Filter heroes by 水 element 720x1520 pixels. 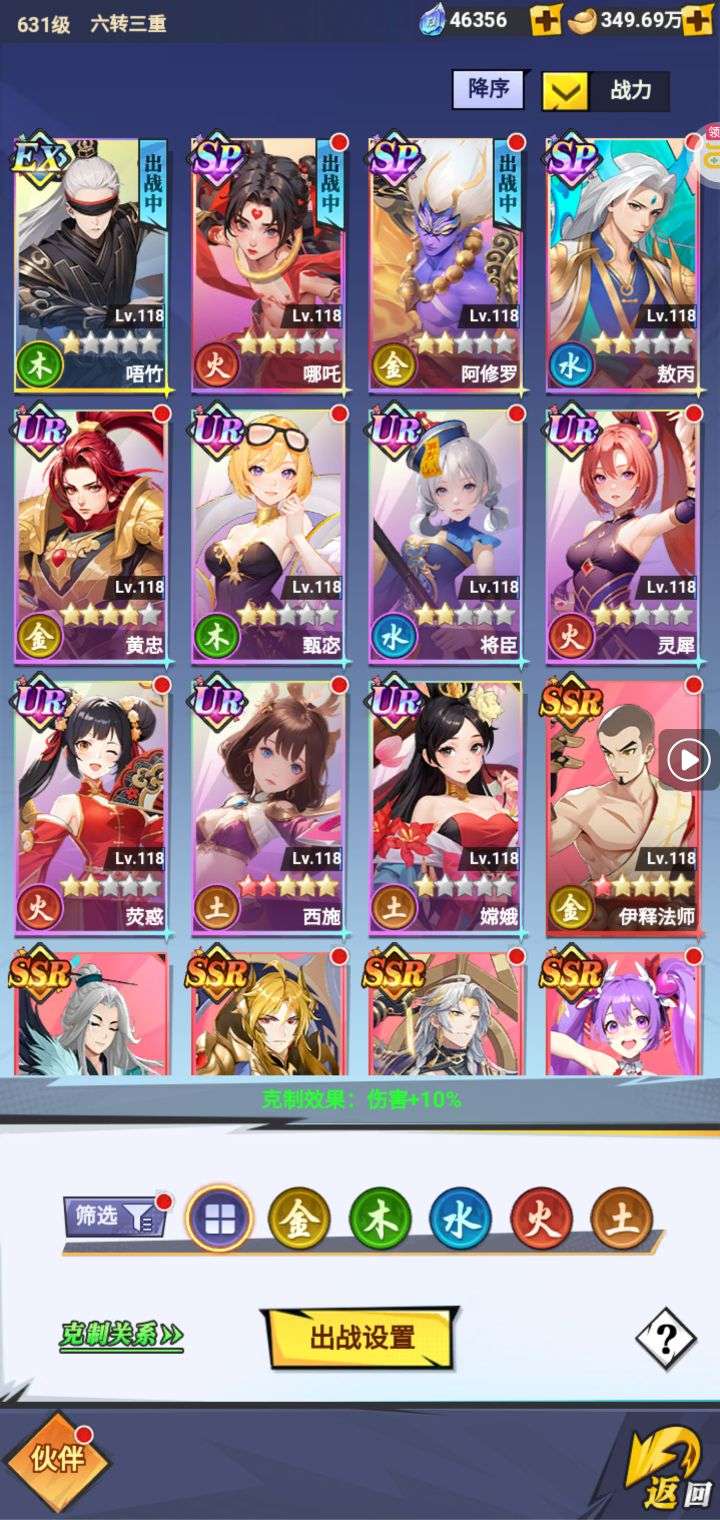(x=460, y=1220)
